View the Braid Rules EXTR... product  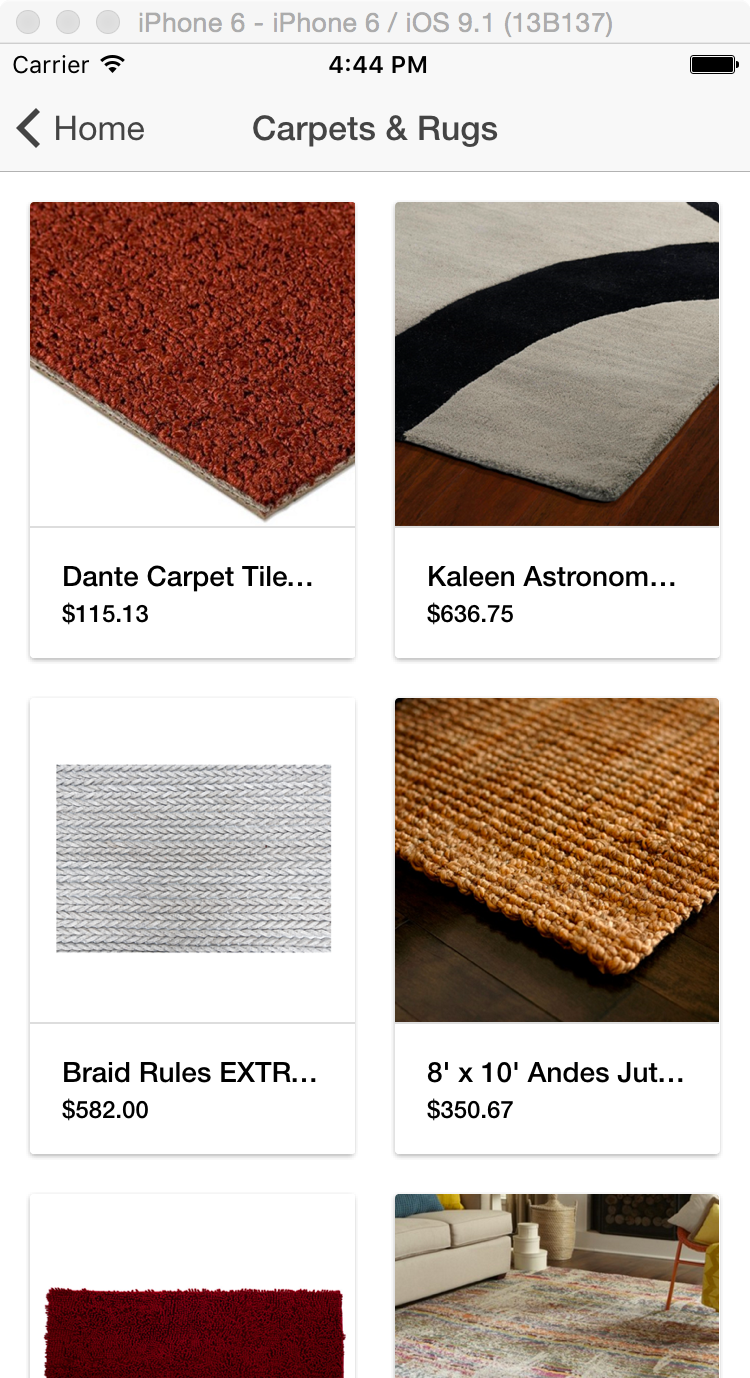point(192,925)
